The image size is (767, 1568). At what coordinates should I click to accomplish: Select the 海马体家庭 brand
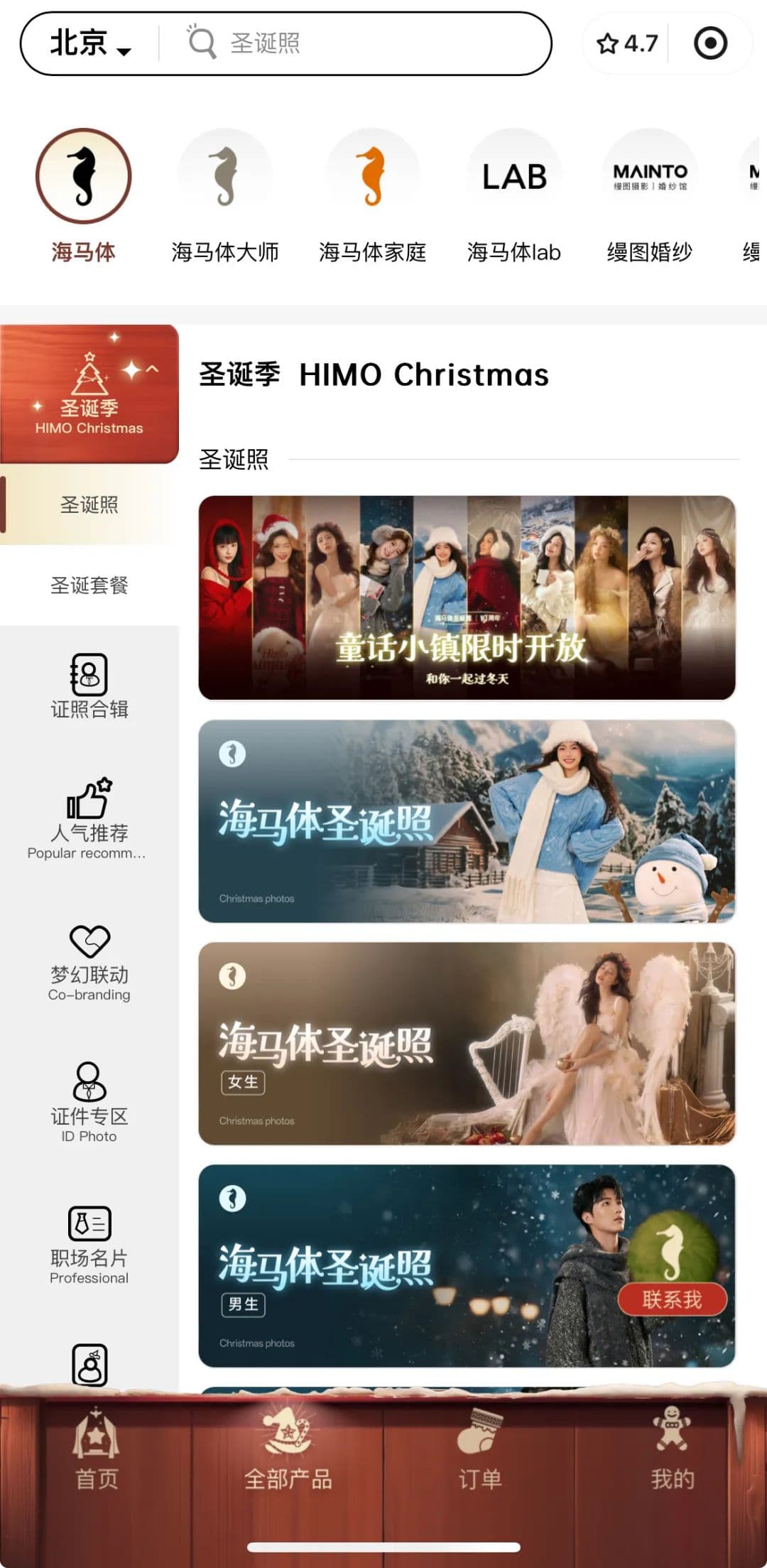pos(372,195)
